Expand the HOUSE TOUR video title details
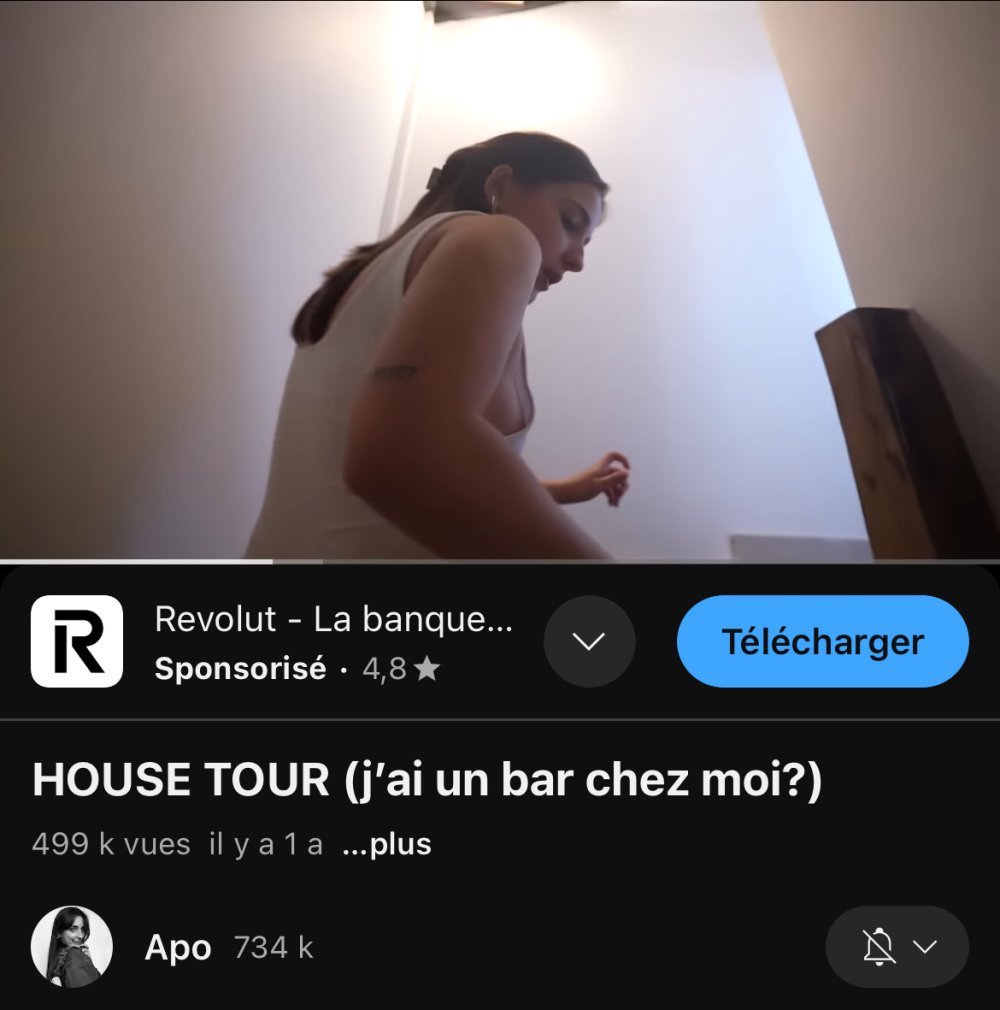 point(426,781)
